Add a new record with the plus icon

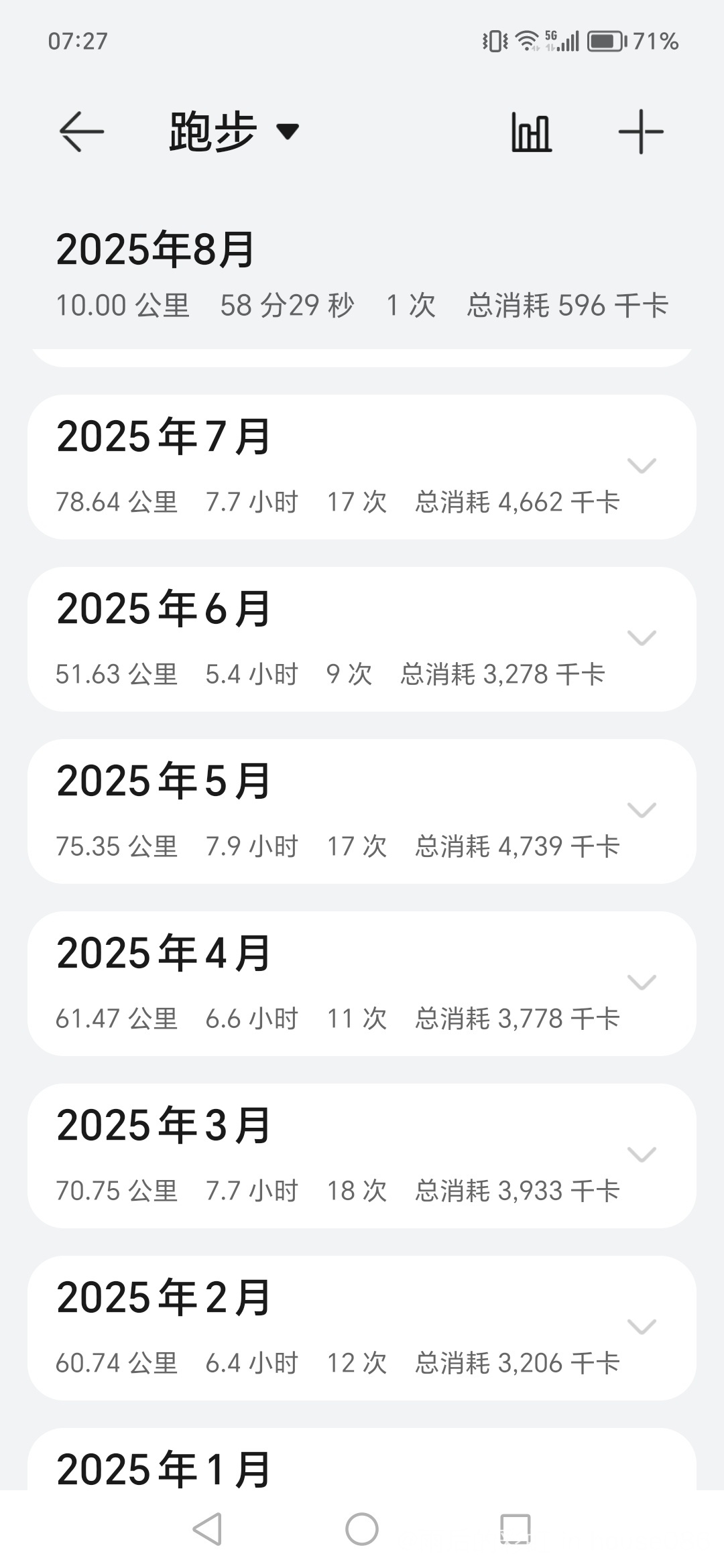click(x=641, y=131)
